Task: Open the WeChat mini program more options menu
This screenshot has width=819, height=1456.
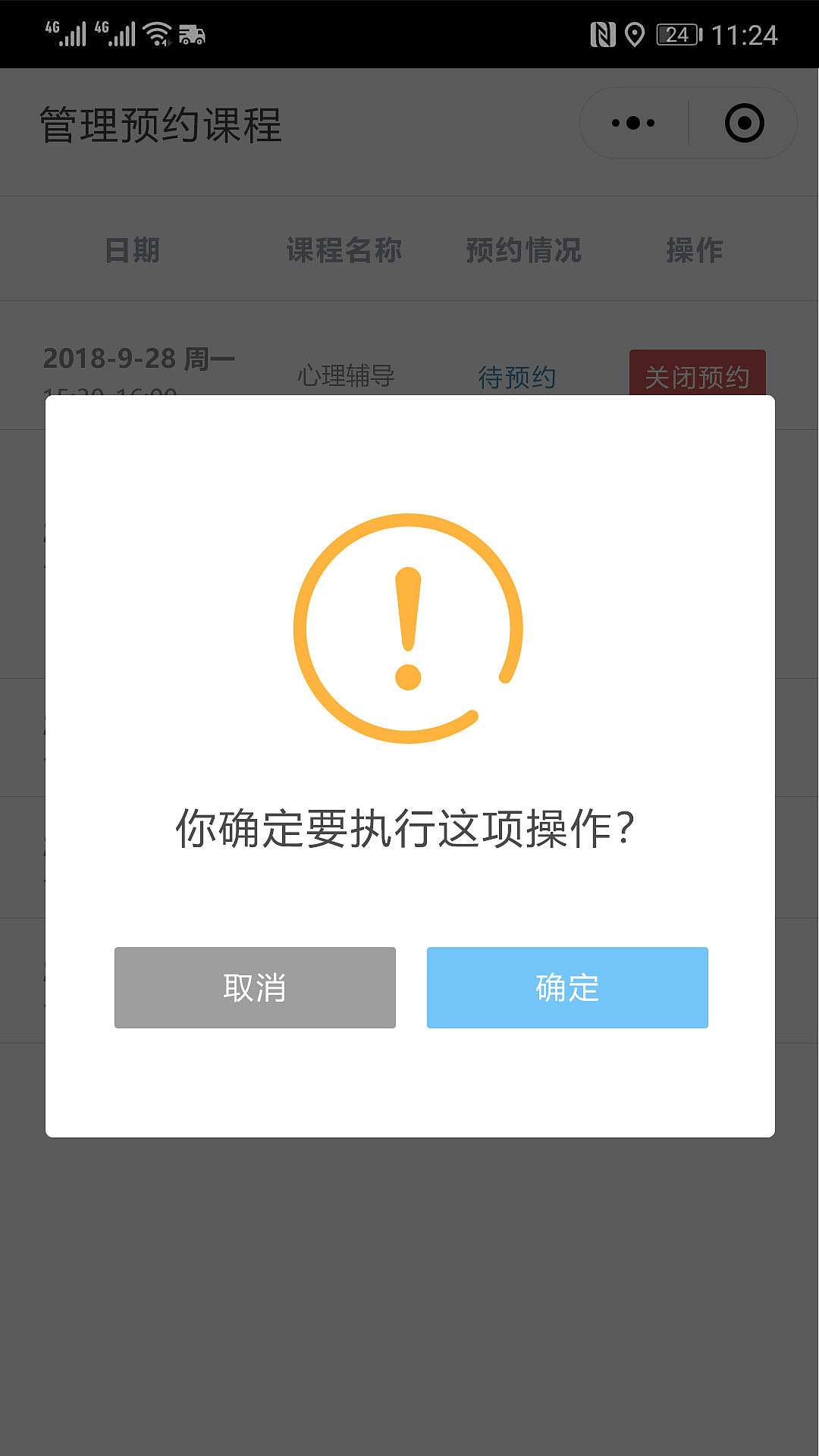Action: 632,121
